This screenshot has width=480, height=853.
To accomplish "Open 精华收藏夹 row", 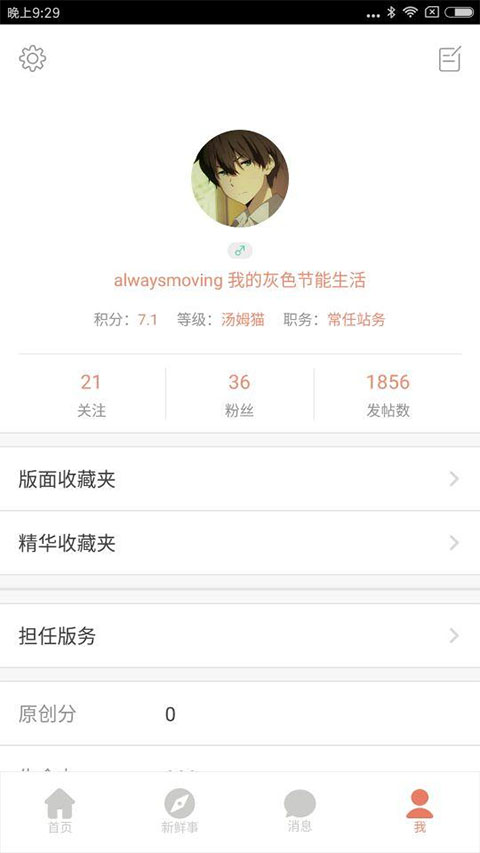I will pyautogui.click(x=240, y=543).
